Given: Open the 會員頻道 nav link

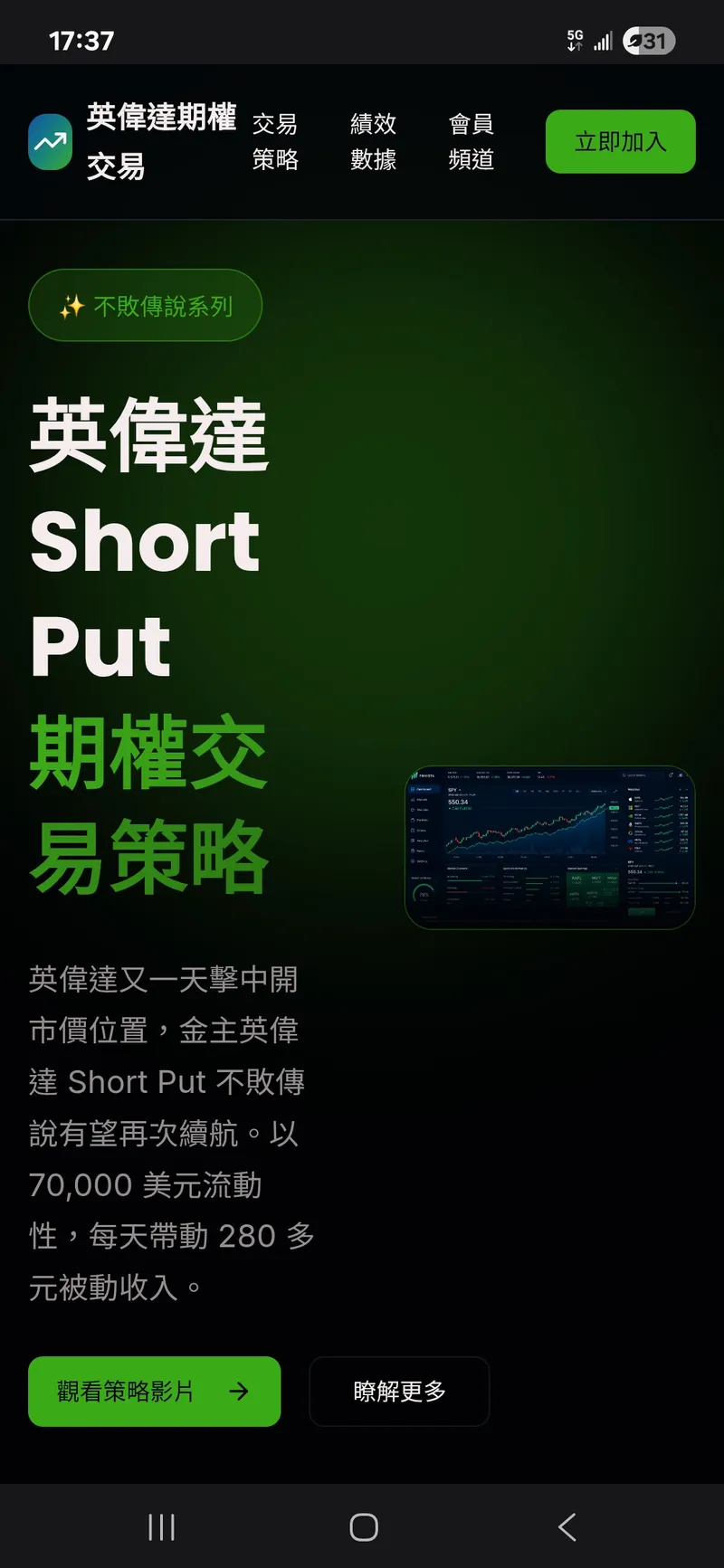Looking at the screenshot, I should [x=471, y=141].
